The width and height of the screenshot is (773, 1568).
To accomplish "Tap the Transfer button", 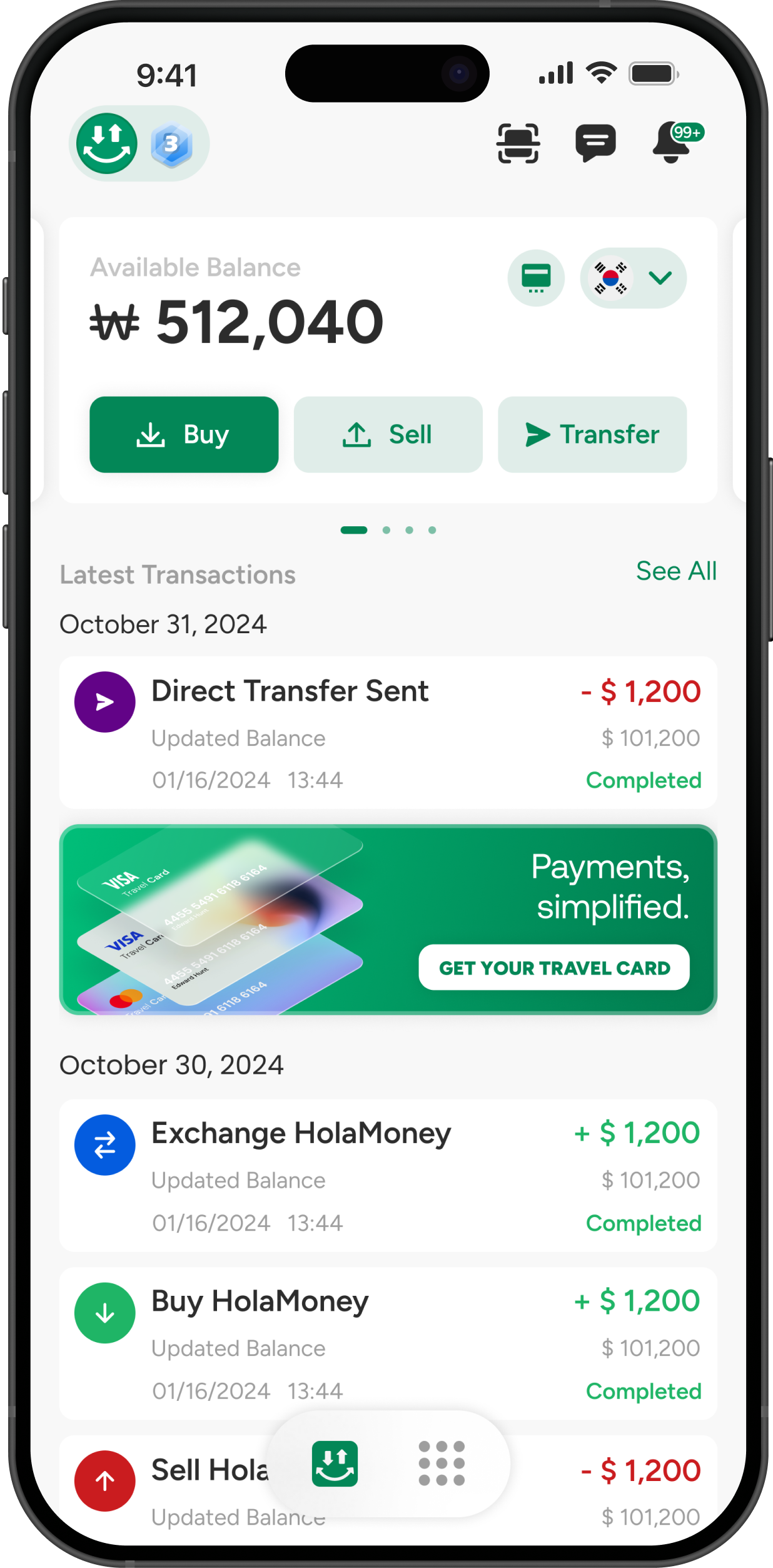I will (592, 434).
